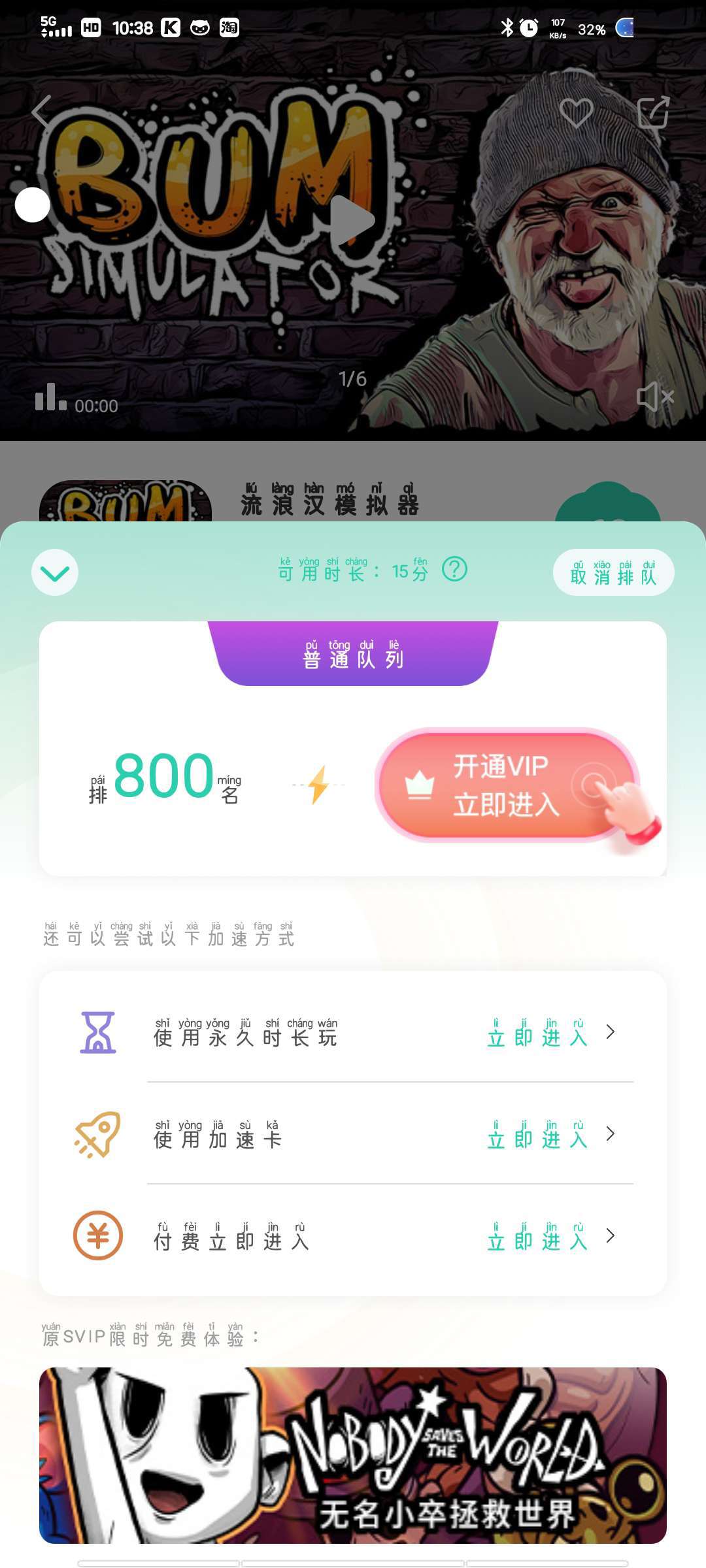706x1568 pixels.
Task: Tap 开通VIP立即进入 button
Action: [x=507, y=785]
